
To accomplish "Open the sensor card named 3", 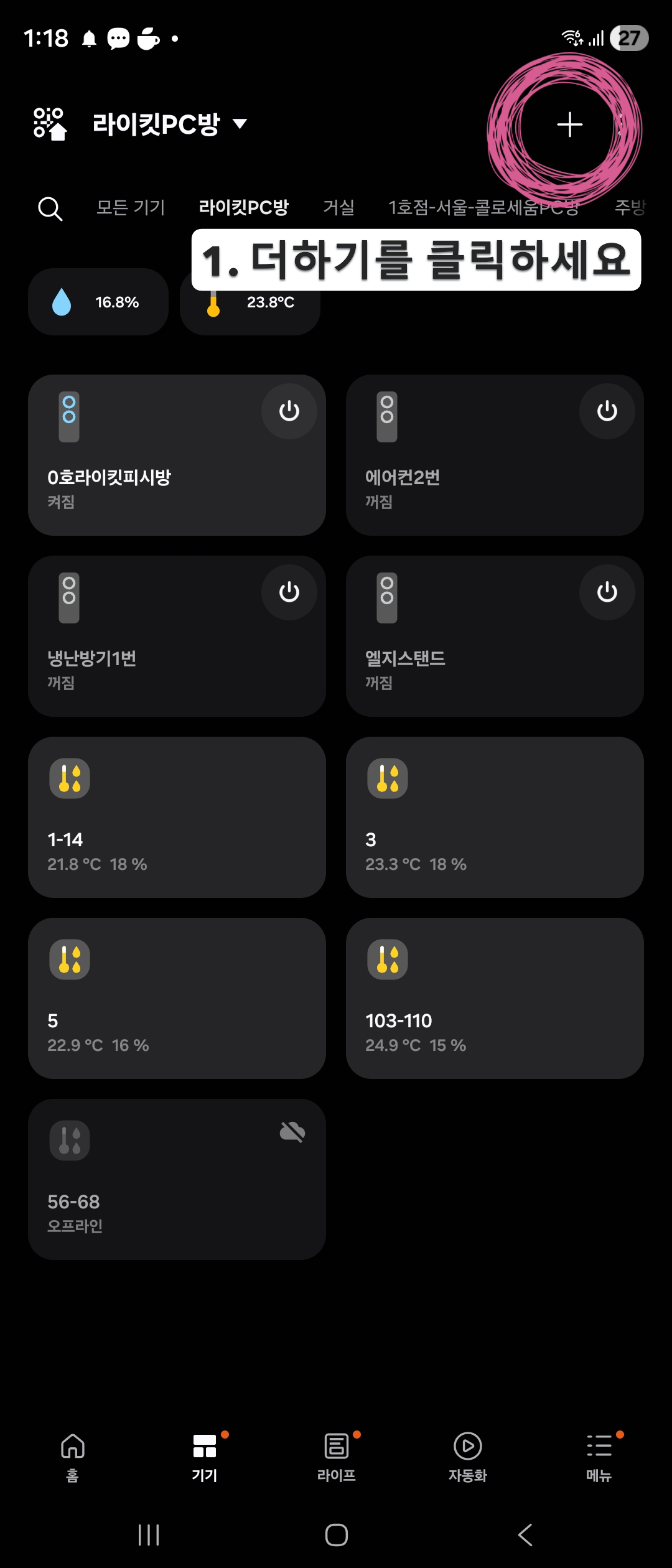I will [495, 817].
